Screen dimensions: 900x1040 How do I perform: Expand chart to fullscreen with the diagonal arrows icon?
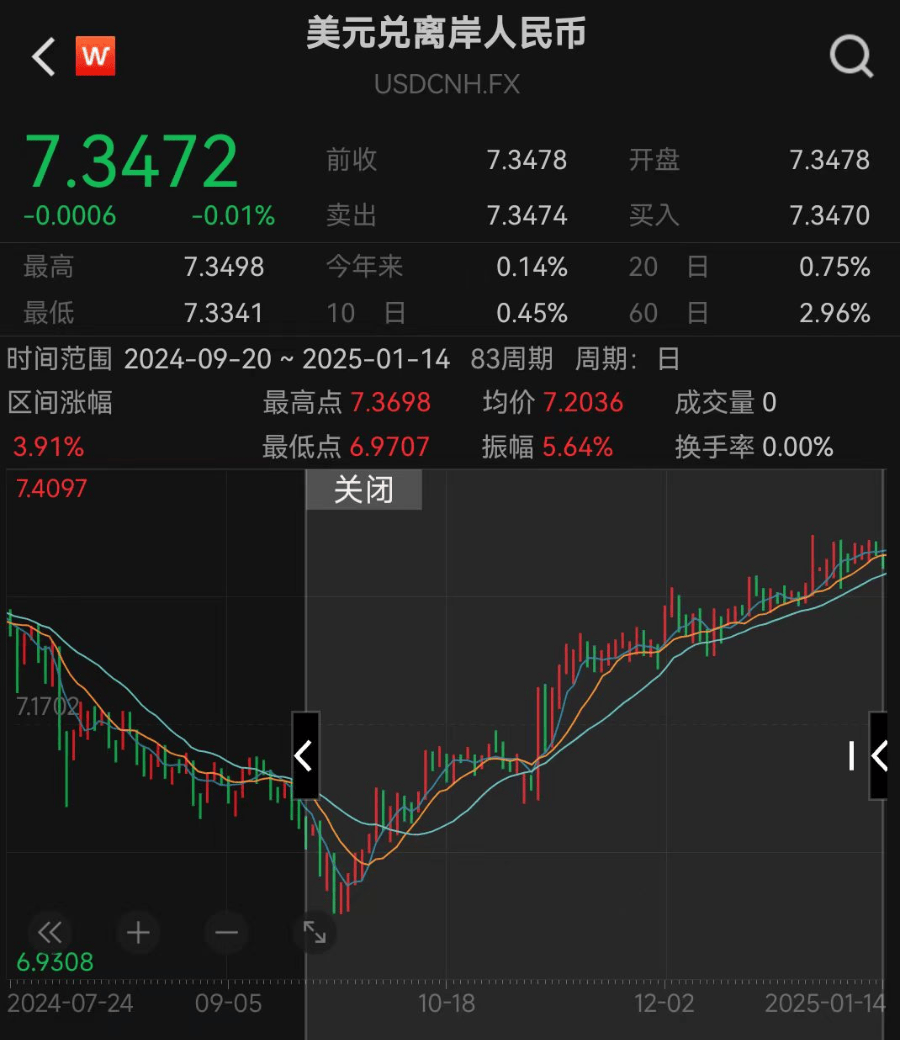[x=314, y=932]
